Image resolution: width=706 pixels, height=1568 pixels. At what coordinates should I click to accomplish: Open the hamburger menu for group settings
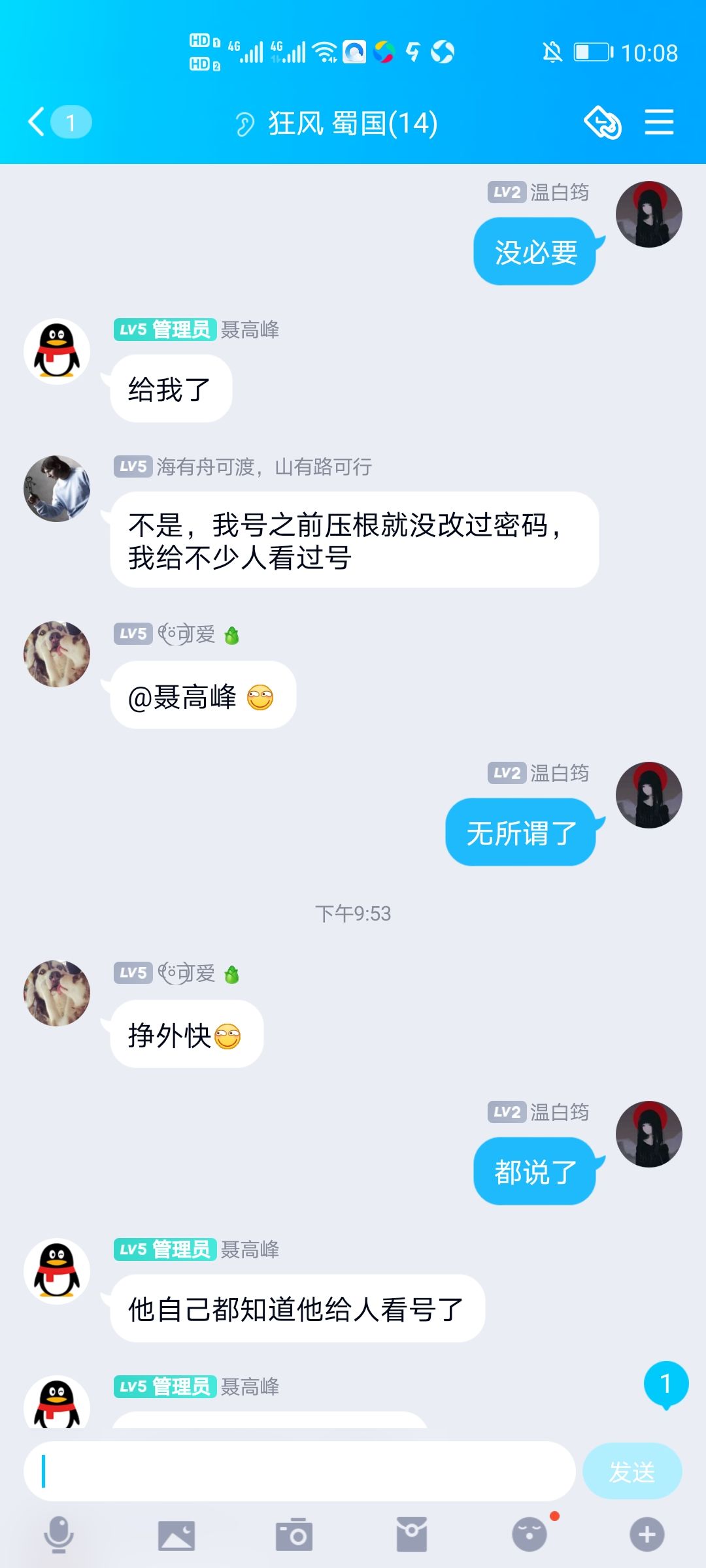tap(658, 123)
